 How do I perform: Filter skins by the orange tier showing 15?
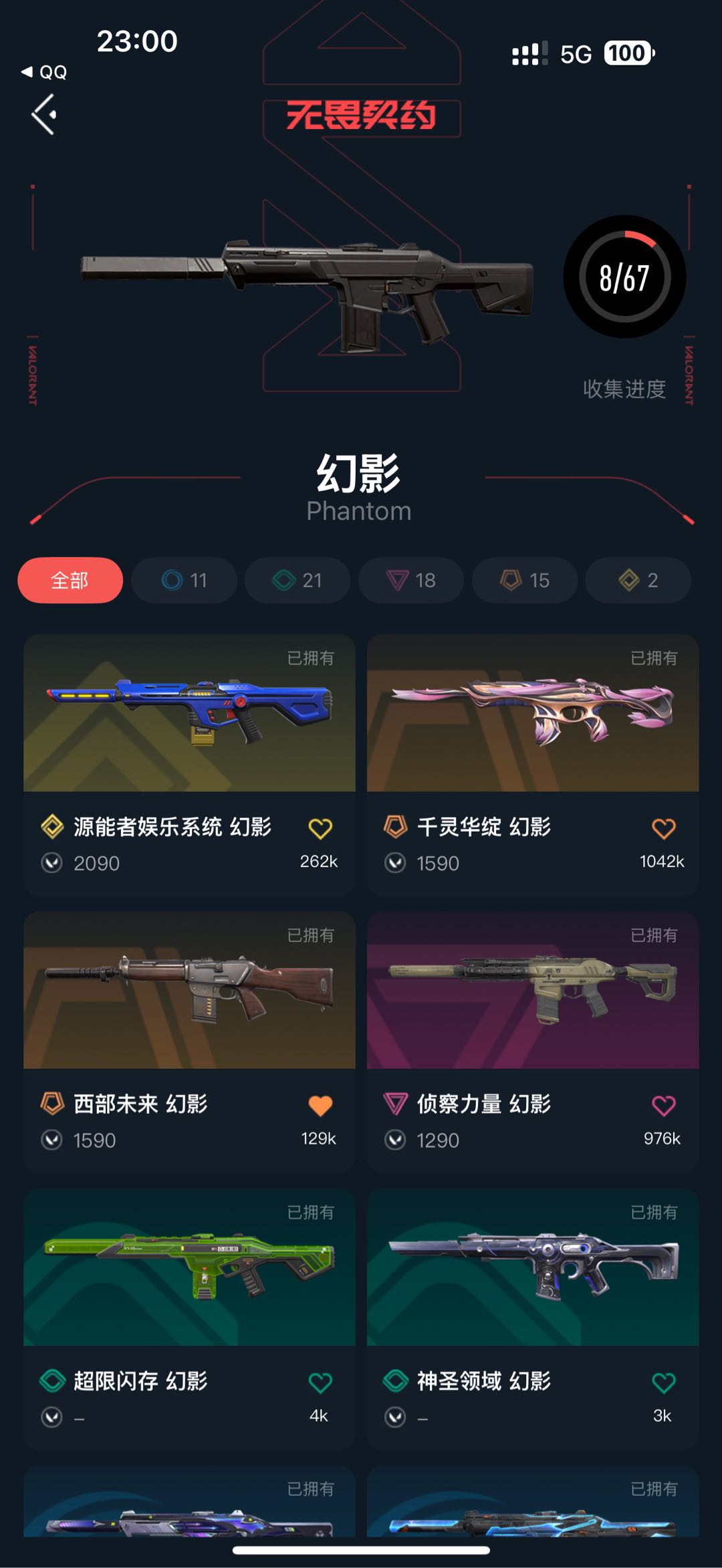tap(525, 580)
